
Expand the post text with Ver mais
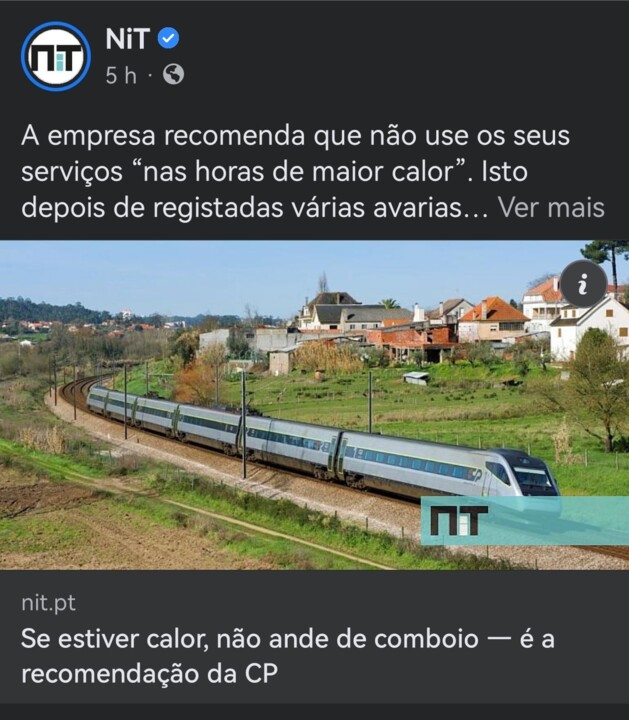(551, 208)
